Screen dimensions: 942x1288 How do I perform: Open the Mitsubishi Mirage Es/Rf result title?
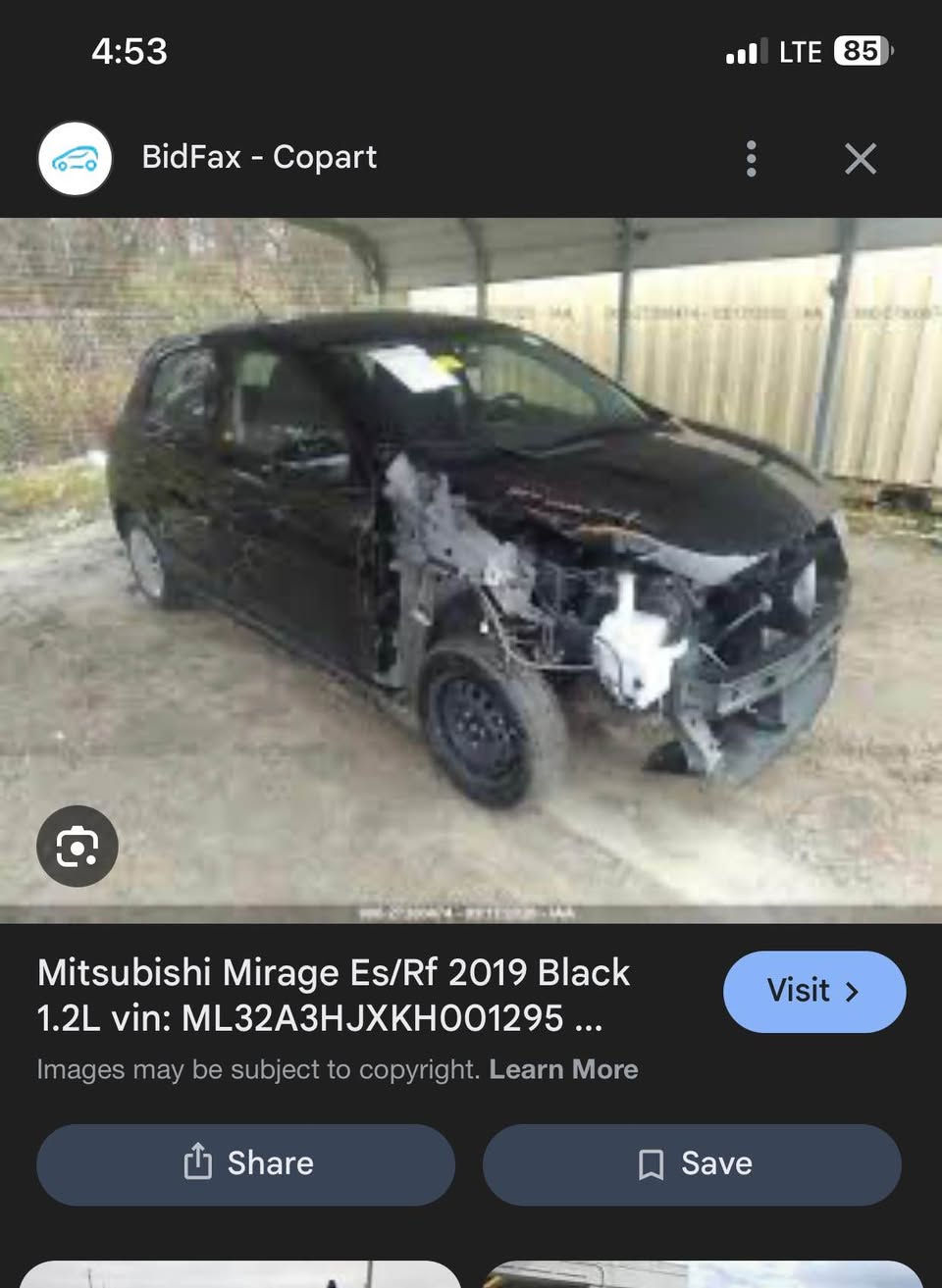pyautogui.click(x=334, y=995)
